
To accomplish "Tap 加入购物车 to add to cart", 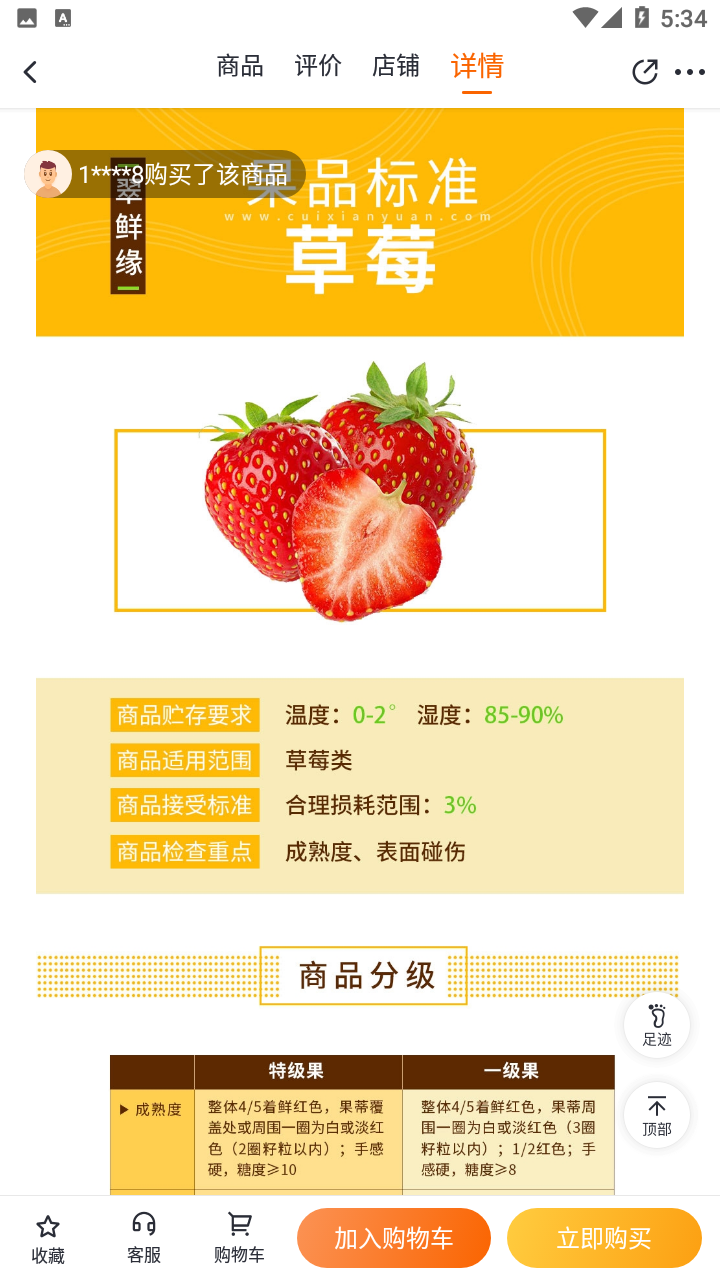I will pyautogui.click(x=394, y=1238).
